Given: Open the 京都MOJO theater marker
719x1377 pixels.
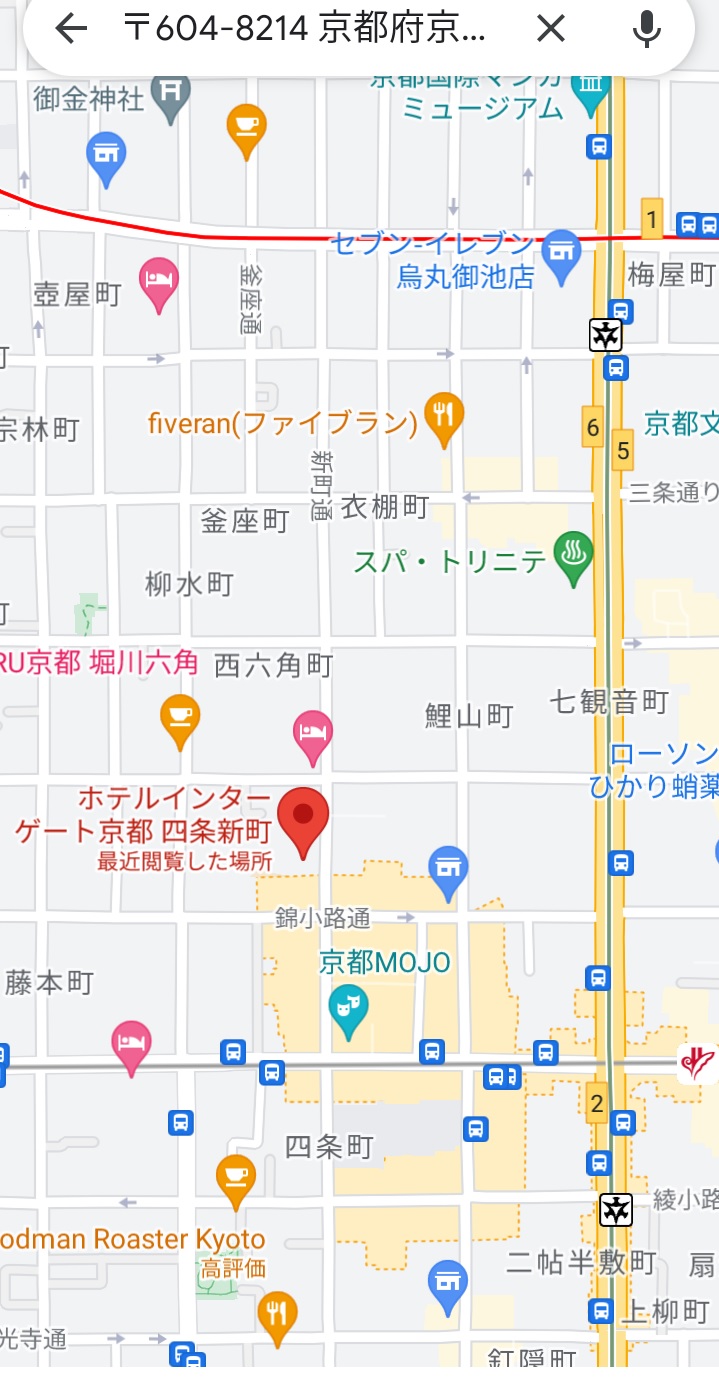Looking at the screenshot, I should [349, 1010].
